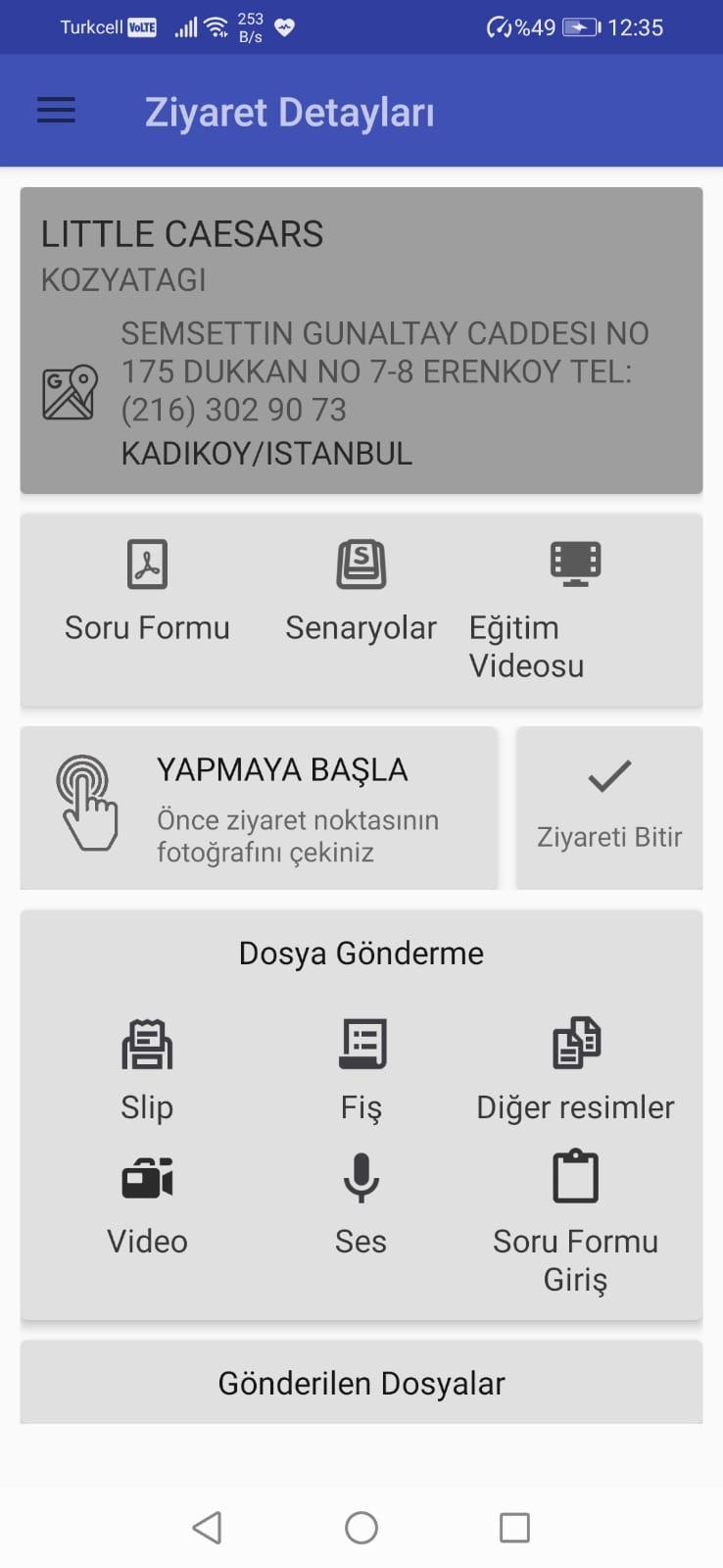Open recent apps from the navigation bar
Screen dimensions: 723x1568
pyautogui.click(x=514, y=1527)
